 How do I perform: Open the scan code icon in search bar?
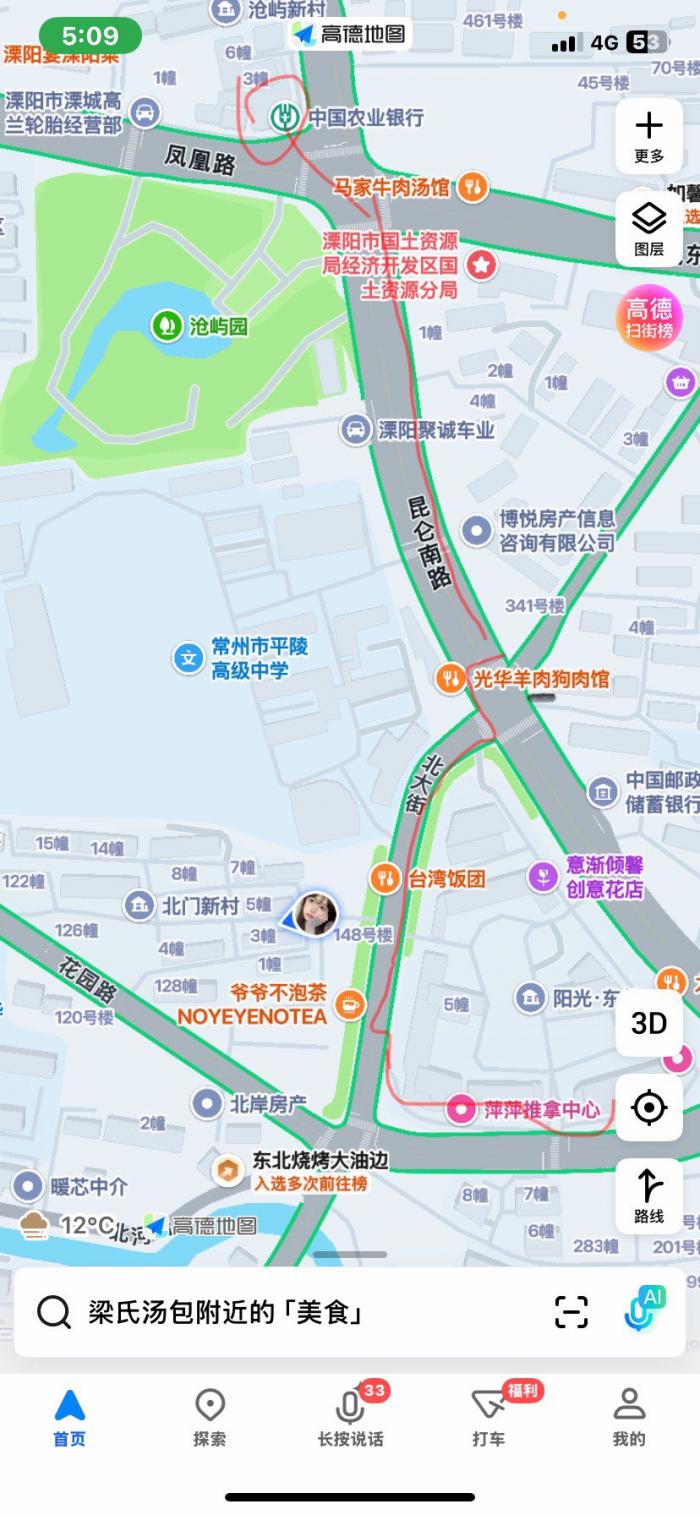pyautogui.click(x=571, y=1312)
